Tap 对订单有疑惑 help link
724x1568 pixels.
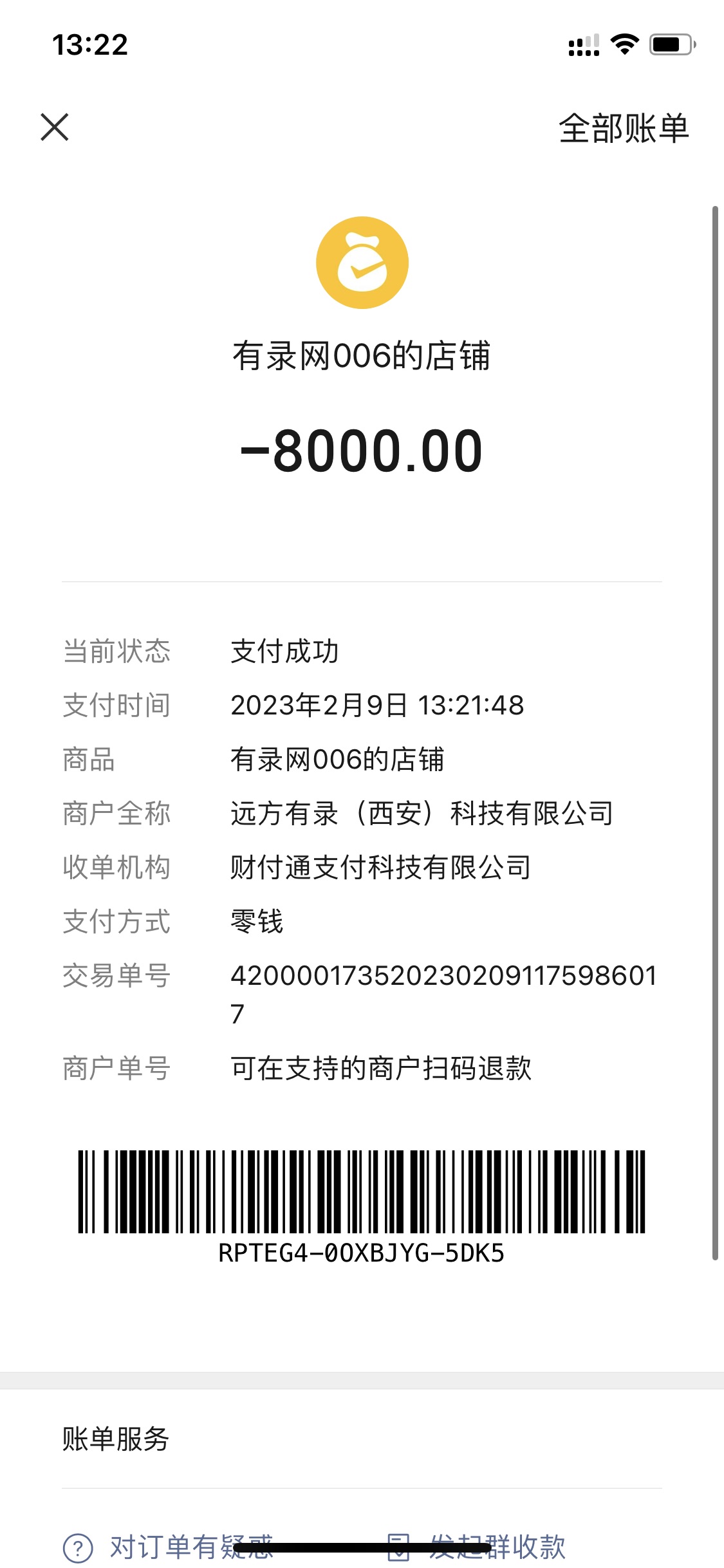pos(169,1547)
